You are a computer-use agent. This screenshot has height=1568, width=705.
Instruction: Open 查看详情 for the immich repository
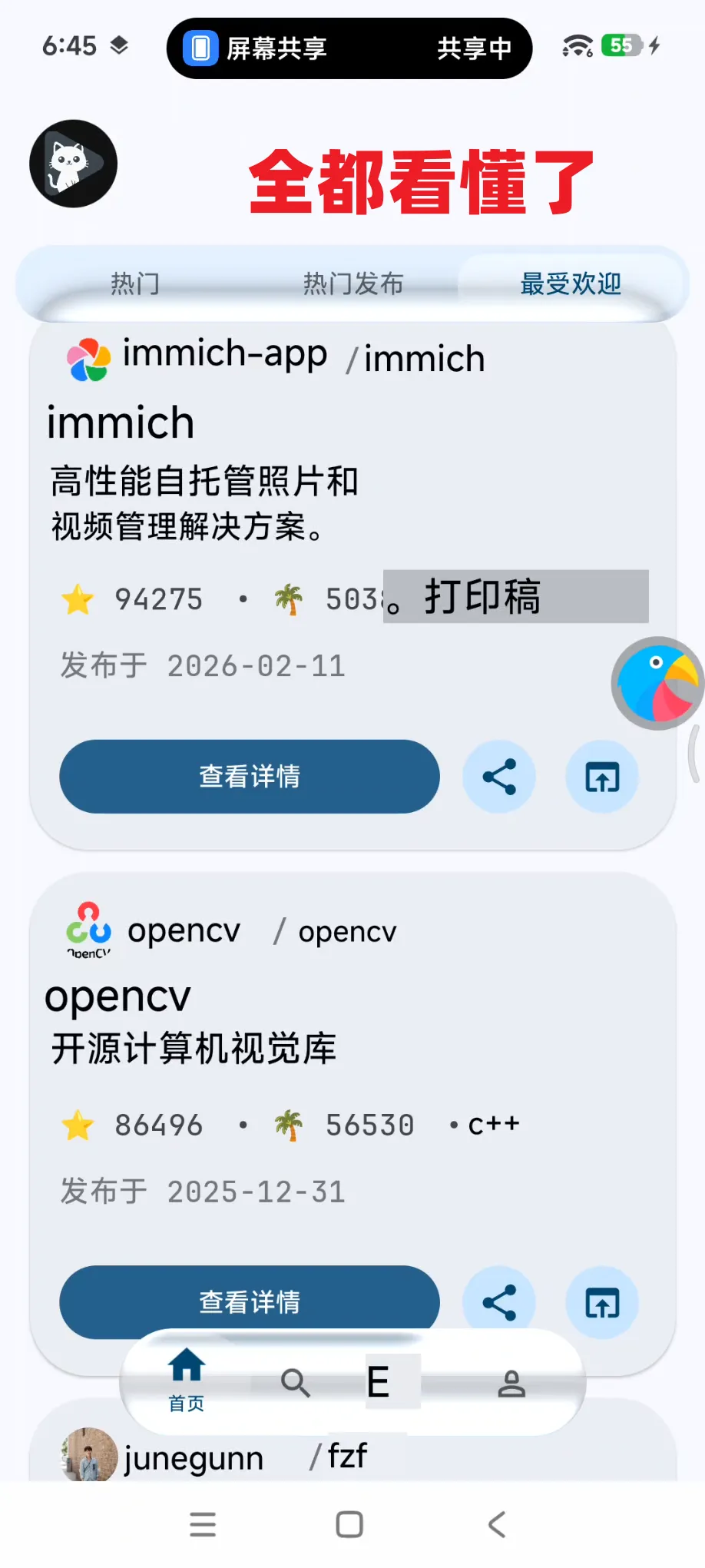[249, 777]
